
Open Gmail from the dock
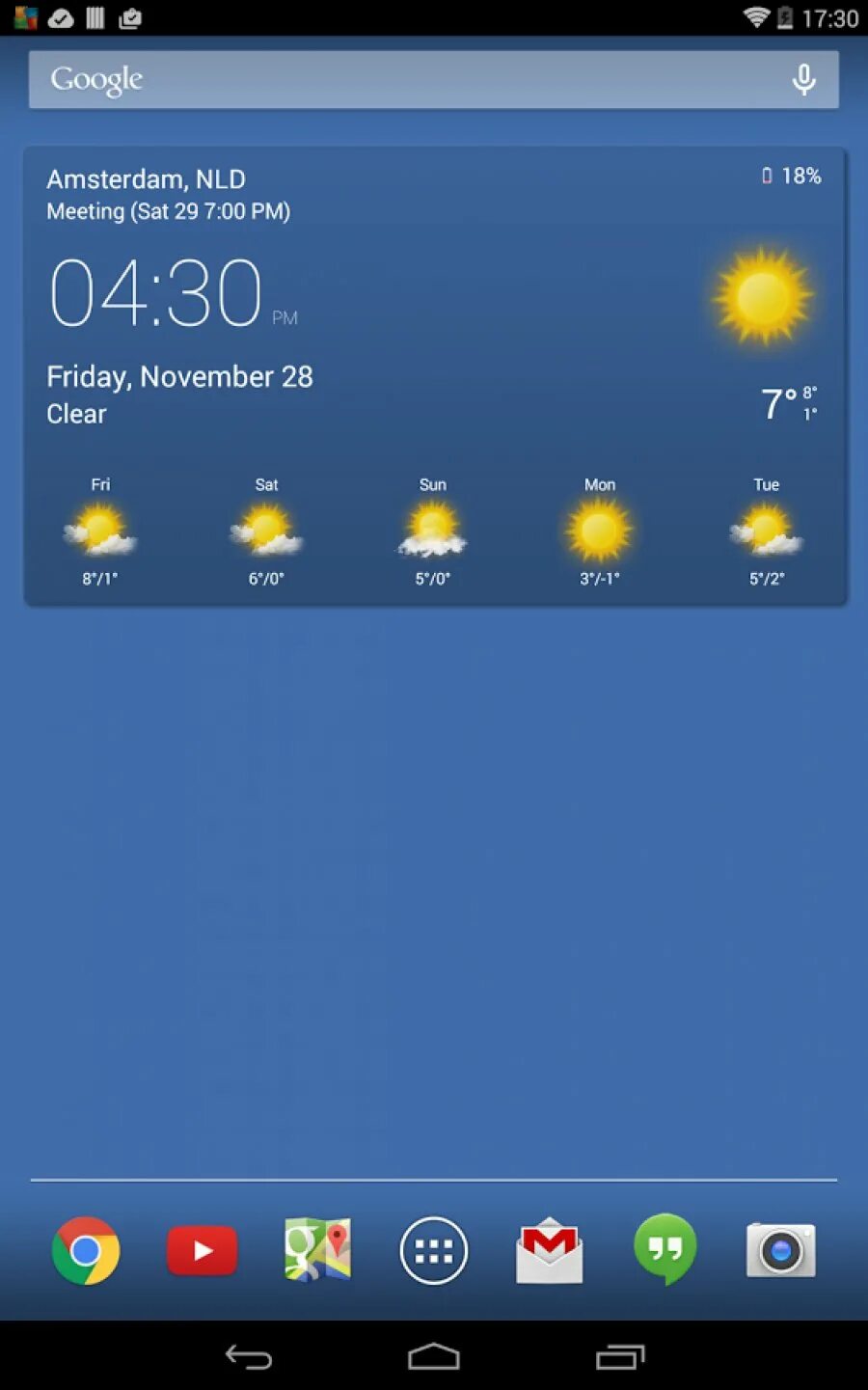(549, 1251)
